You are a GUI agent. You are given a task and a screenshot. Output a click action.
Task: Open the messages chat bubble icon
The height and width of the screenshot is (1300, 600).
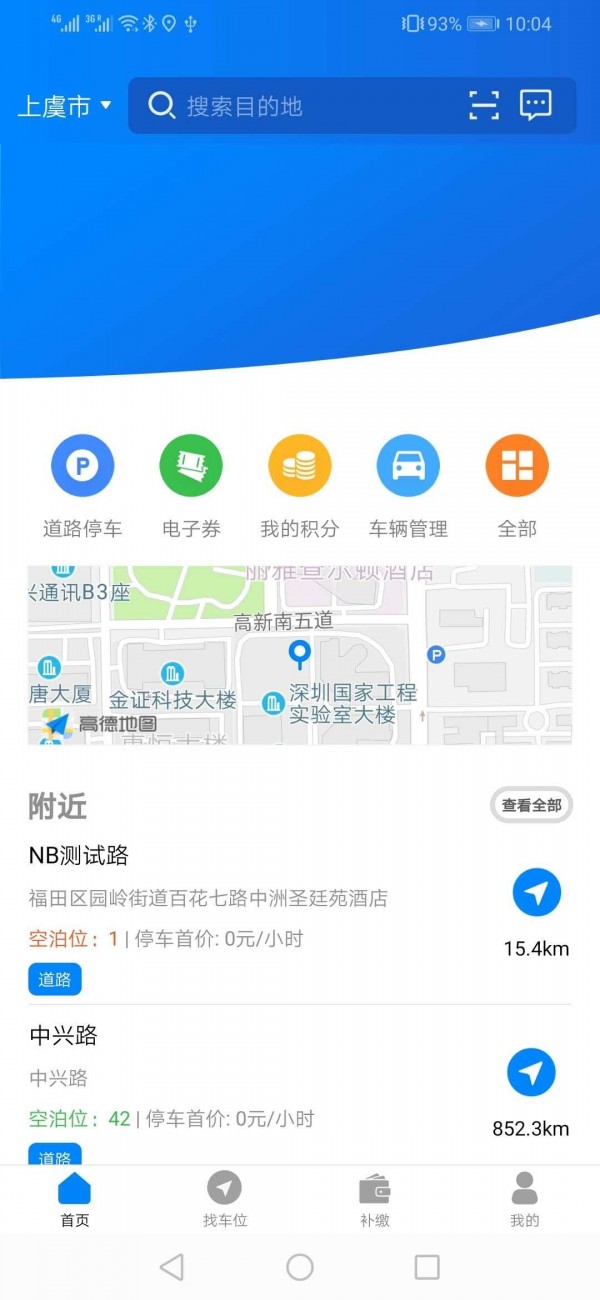tap(536, 105)
